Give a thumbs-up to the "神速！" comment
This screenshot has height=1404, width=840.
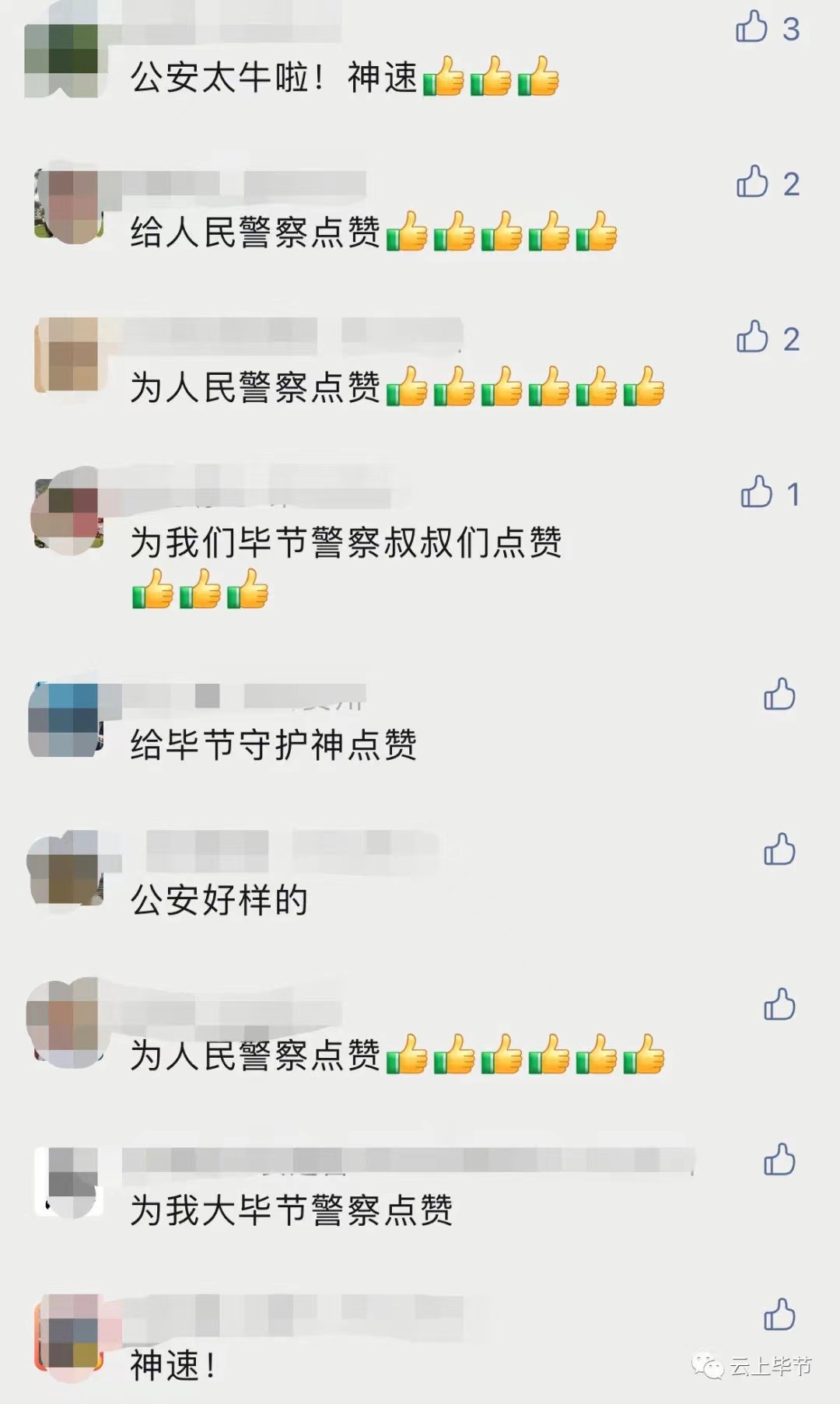pos(779,1315)
